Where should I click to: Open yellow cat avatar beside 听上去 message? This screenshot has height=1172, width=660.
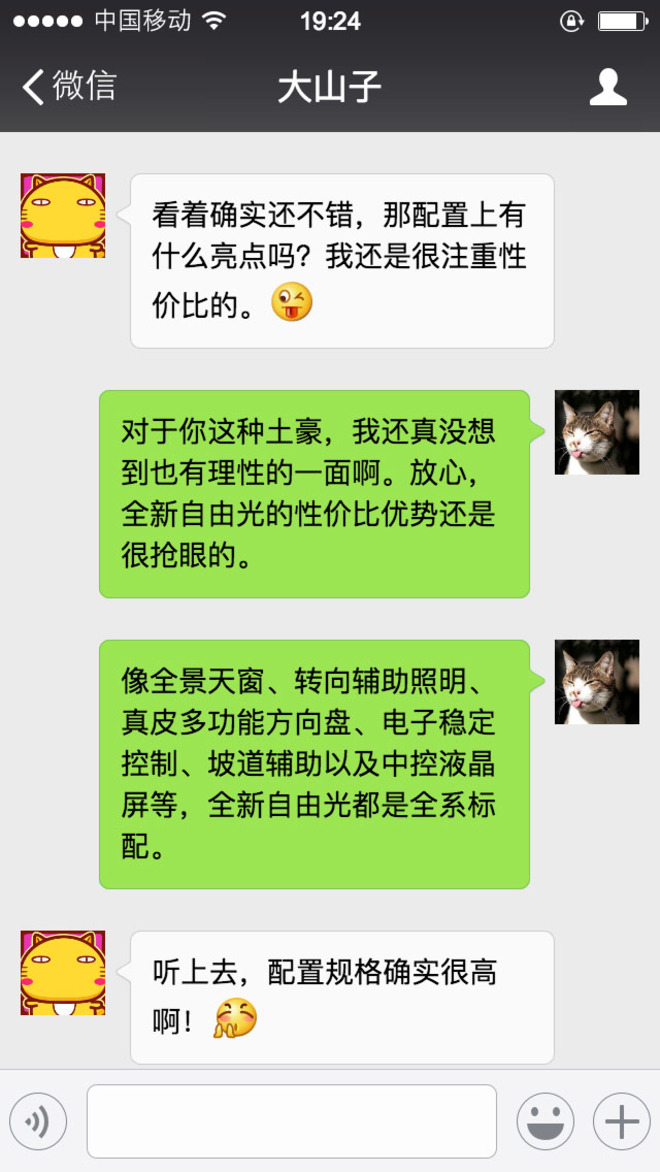[x=63, y=973]
